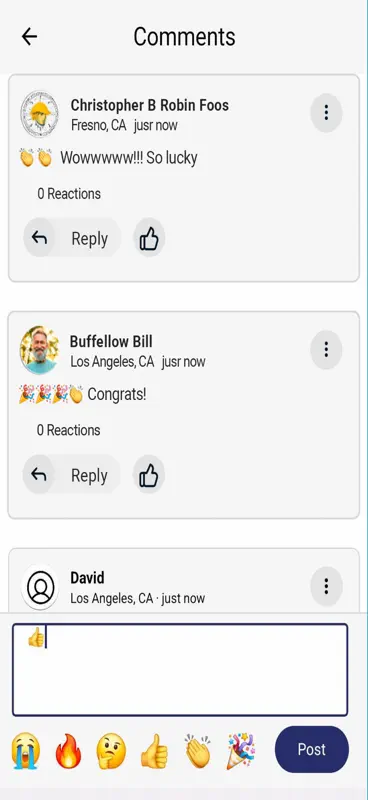Screen dimensions: 368x800
Task: Like Christopher B Robin Foos's comment
Action: click(x=149, y=238)
